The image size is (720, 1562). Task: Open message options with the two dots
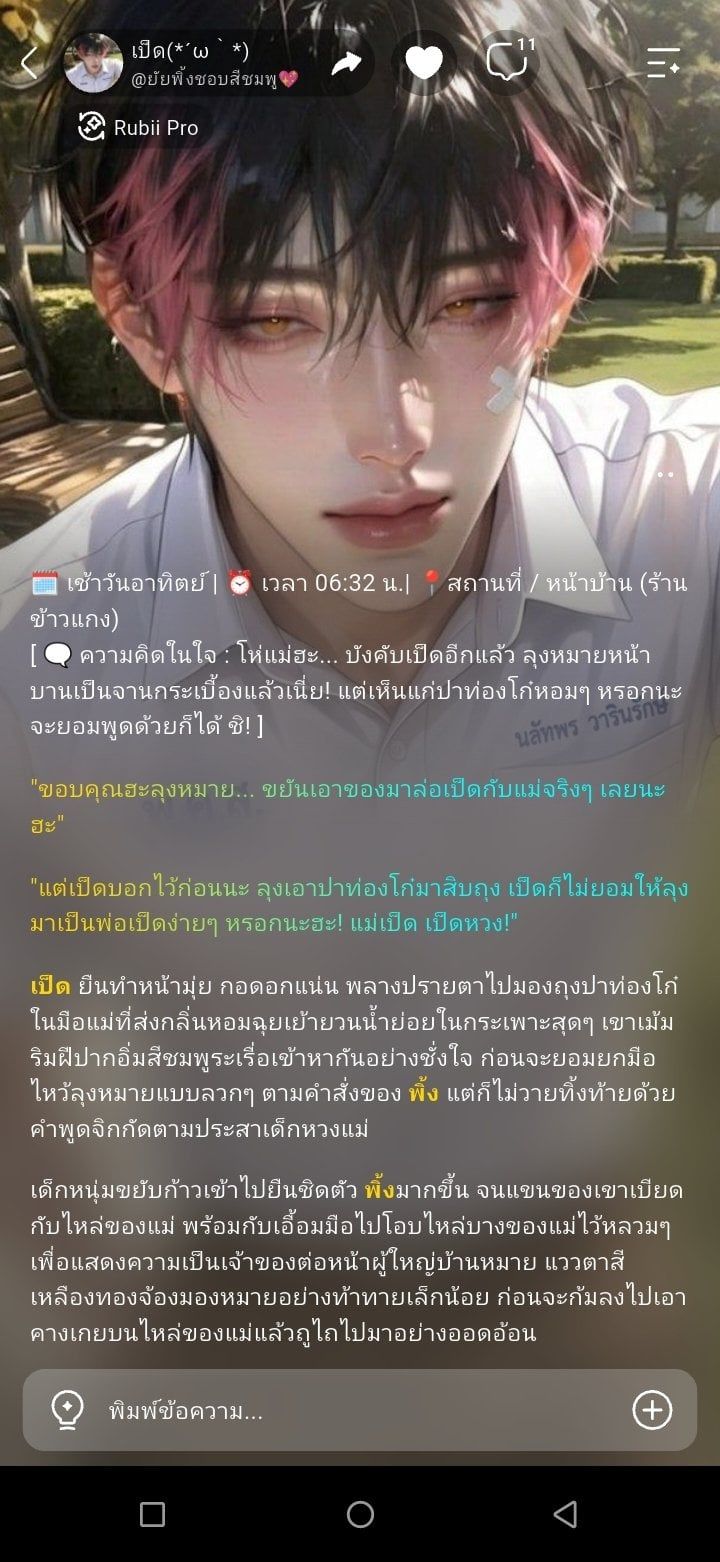pos(665,475)
